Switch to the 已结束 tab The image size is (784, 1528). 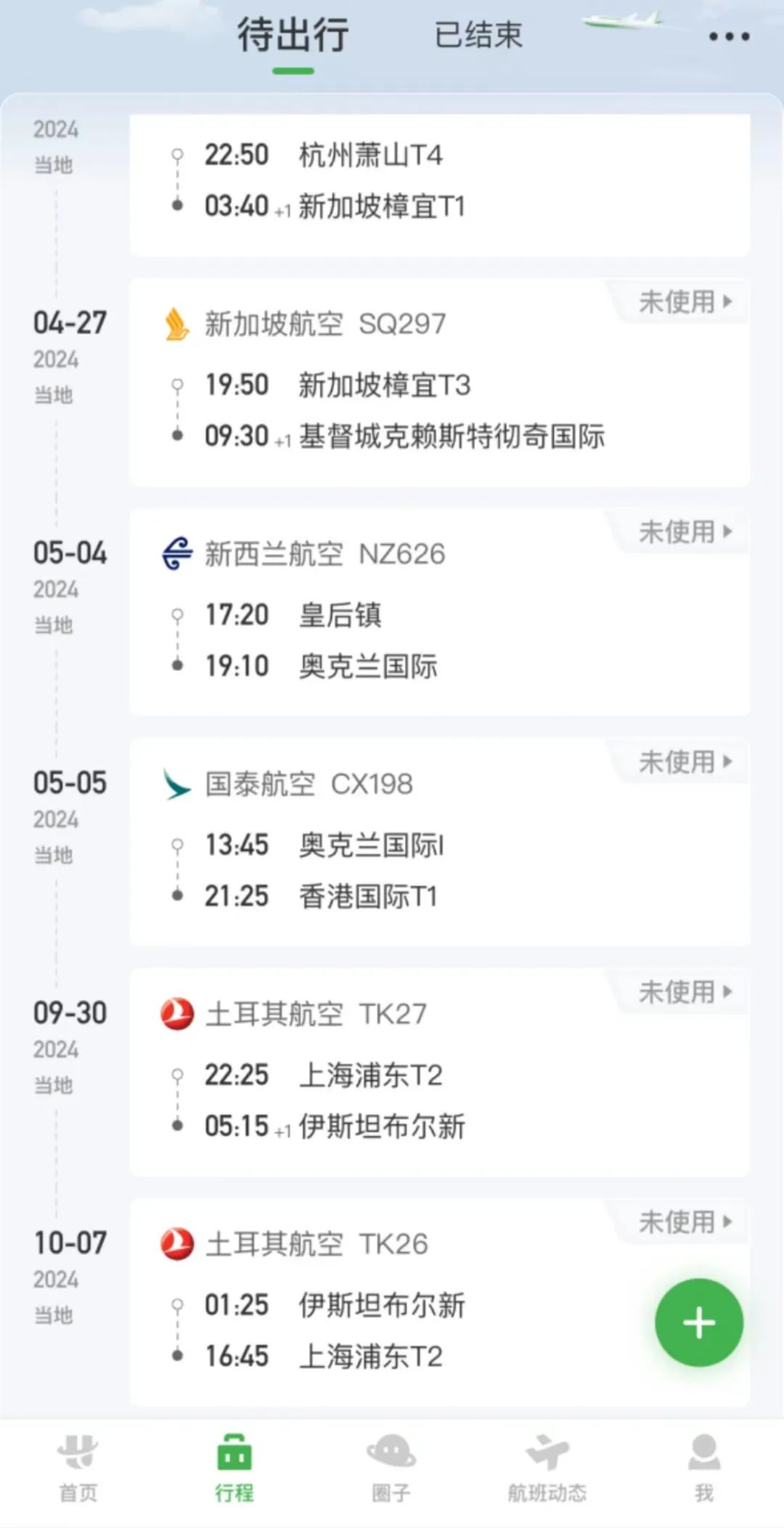point(478,35)
